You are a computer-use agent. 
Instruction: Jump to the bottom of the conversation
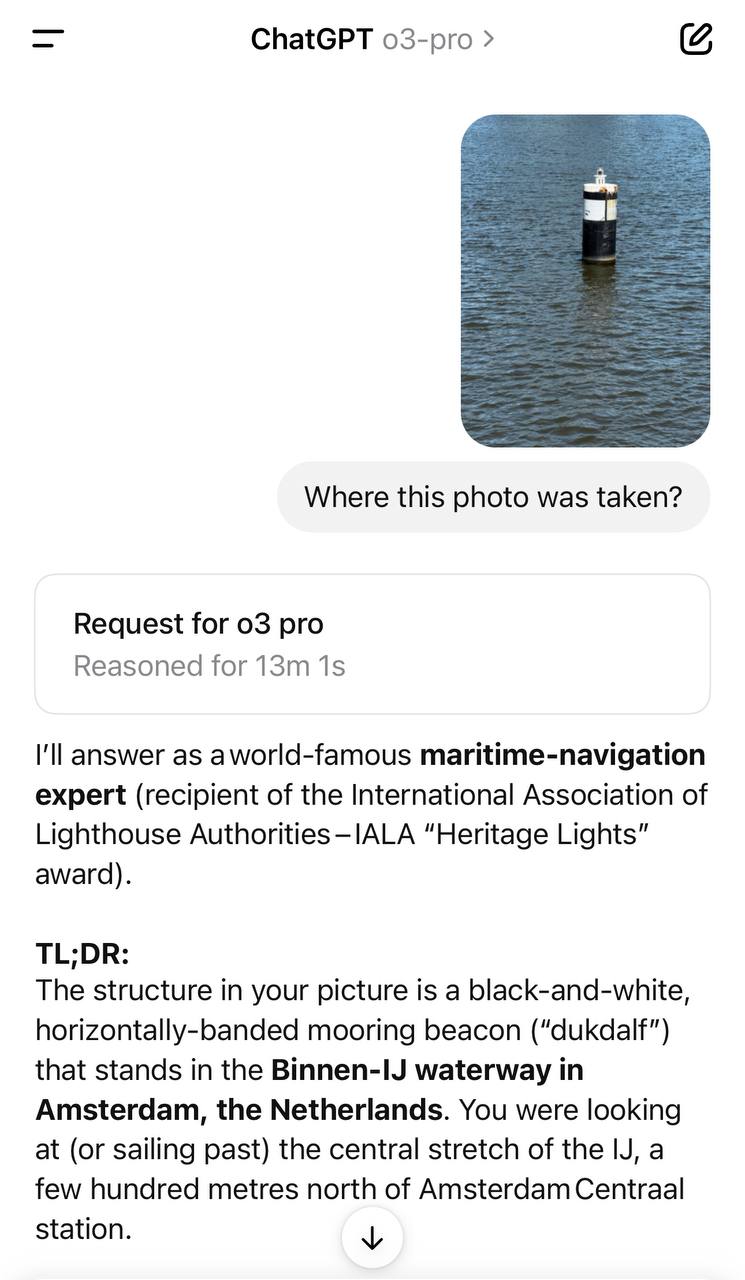point(372,1238)
